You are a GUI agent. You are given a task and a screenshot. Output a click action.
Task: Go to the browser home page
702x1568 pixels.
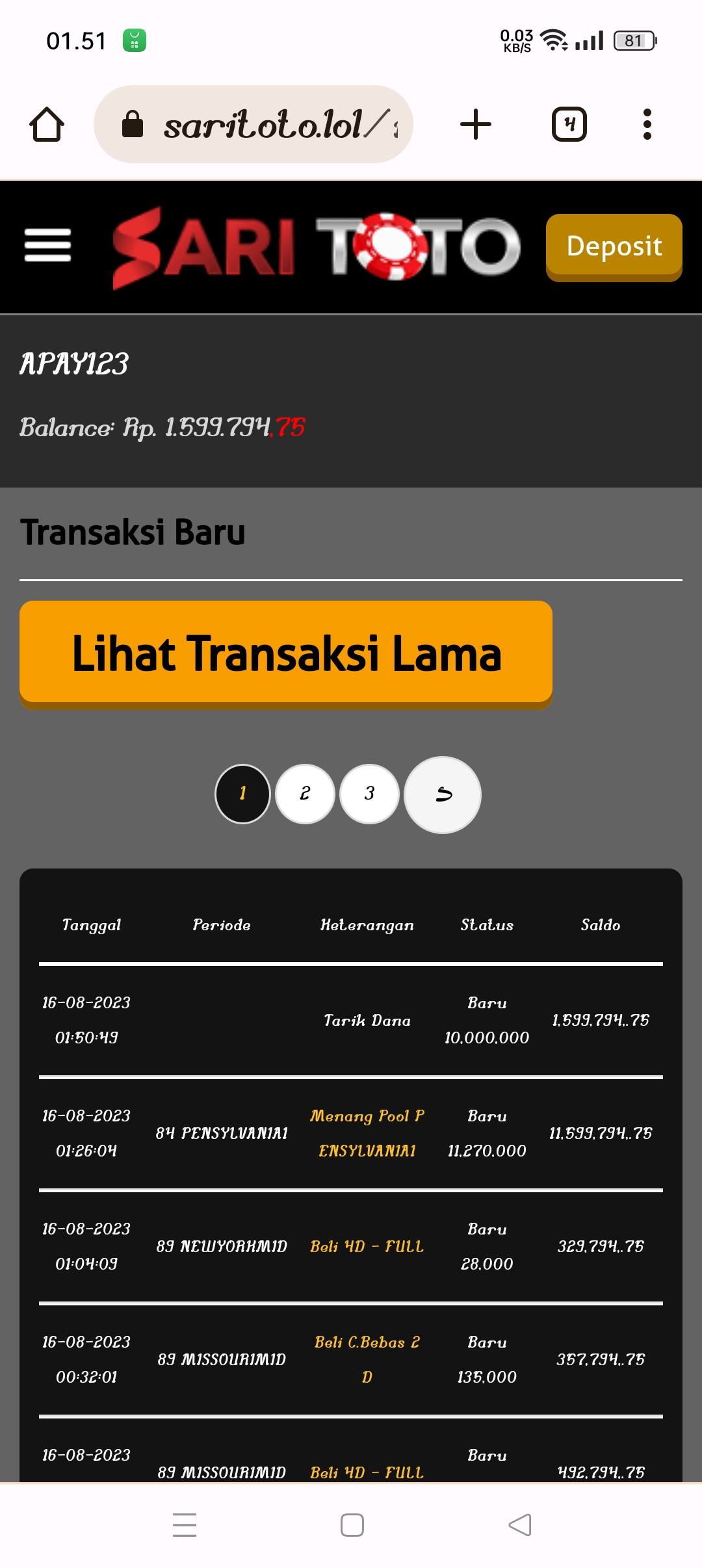coord(47,124)
